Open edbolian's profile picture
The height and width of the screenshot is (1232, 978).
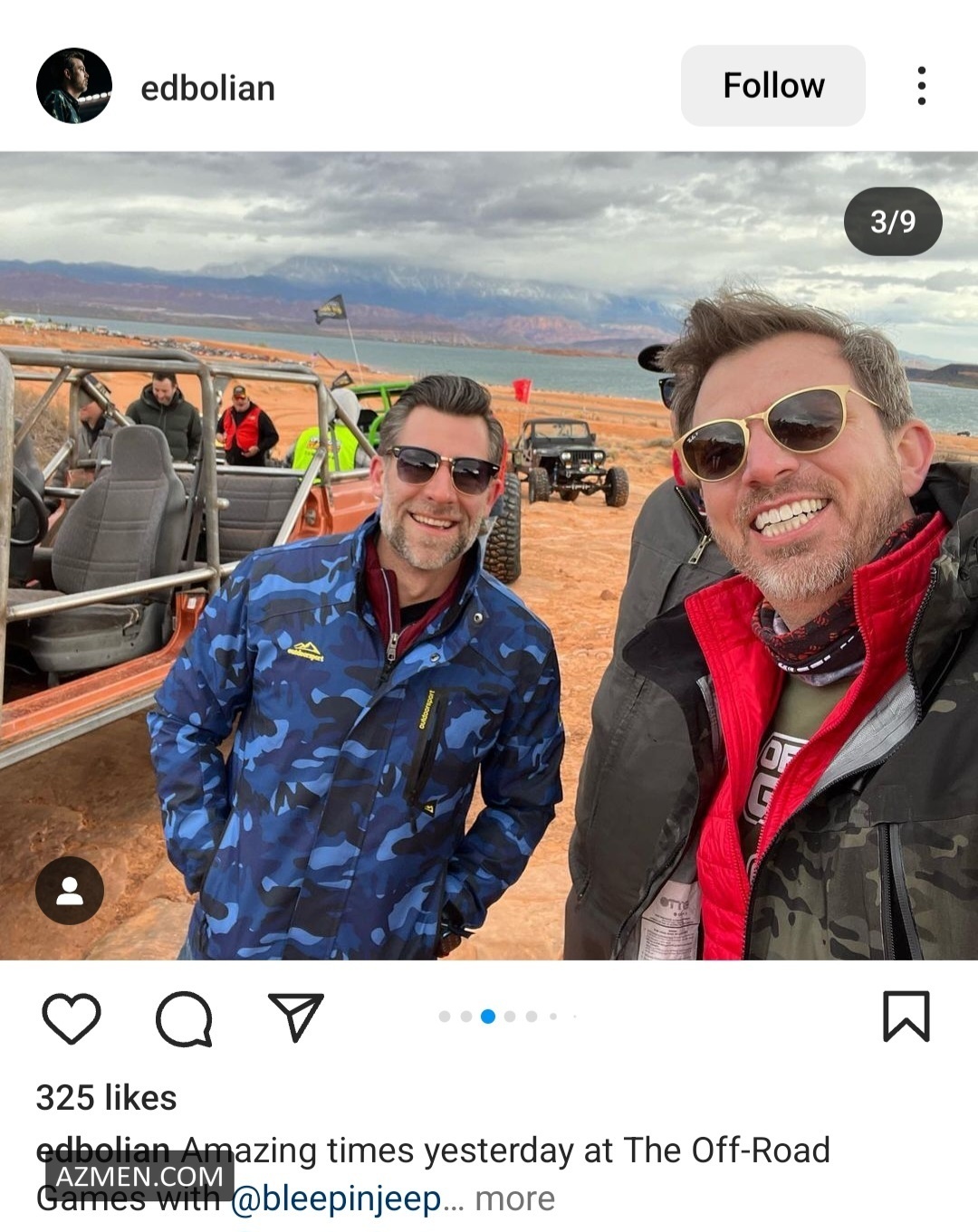click(x=74, y=86)
